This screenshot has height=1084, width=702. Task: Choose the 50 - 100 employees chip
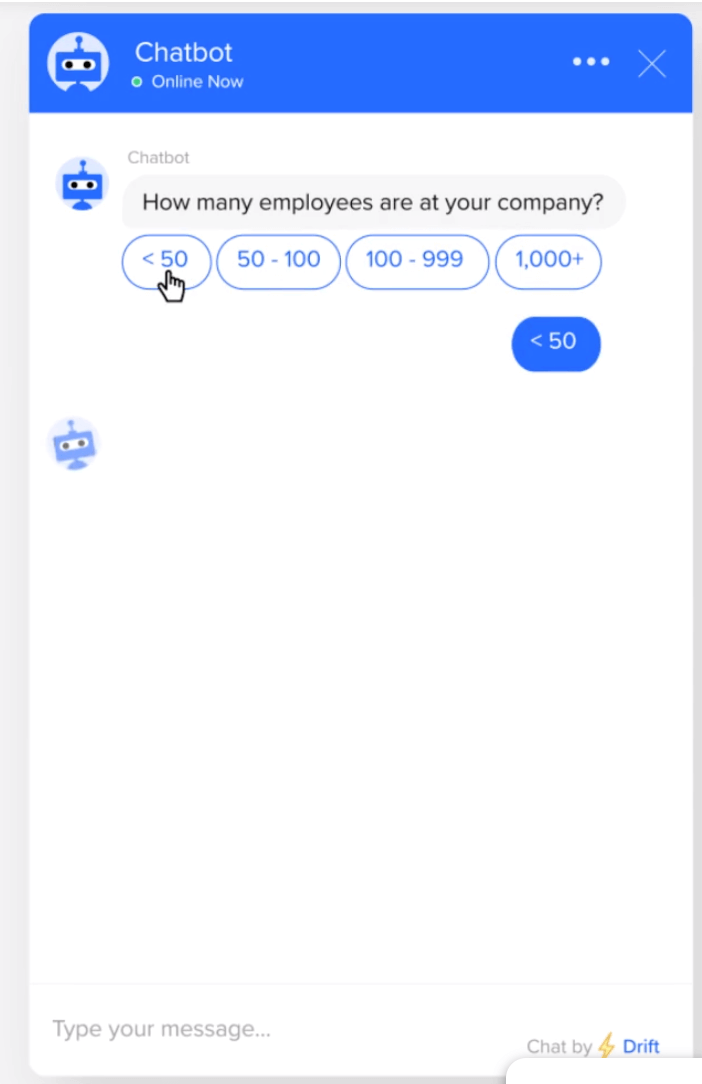(278, 260)
